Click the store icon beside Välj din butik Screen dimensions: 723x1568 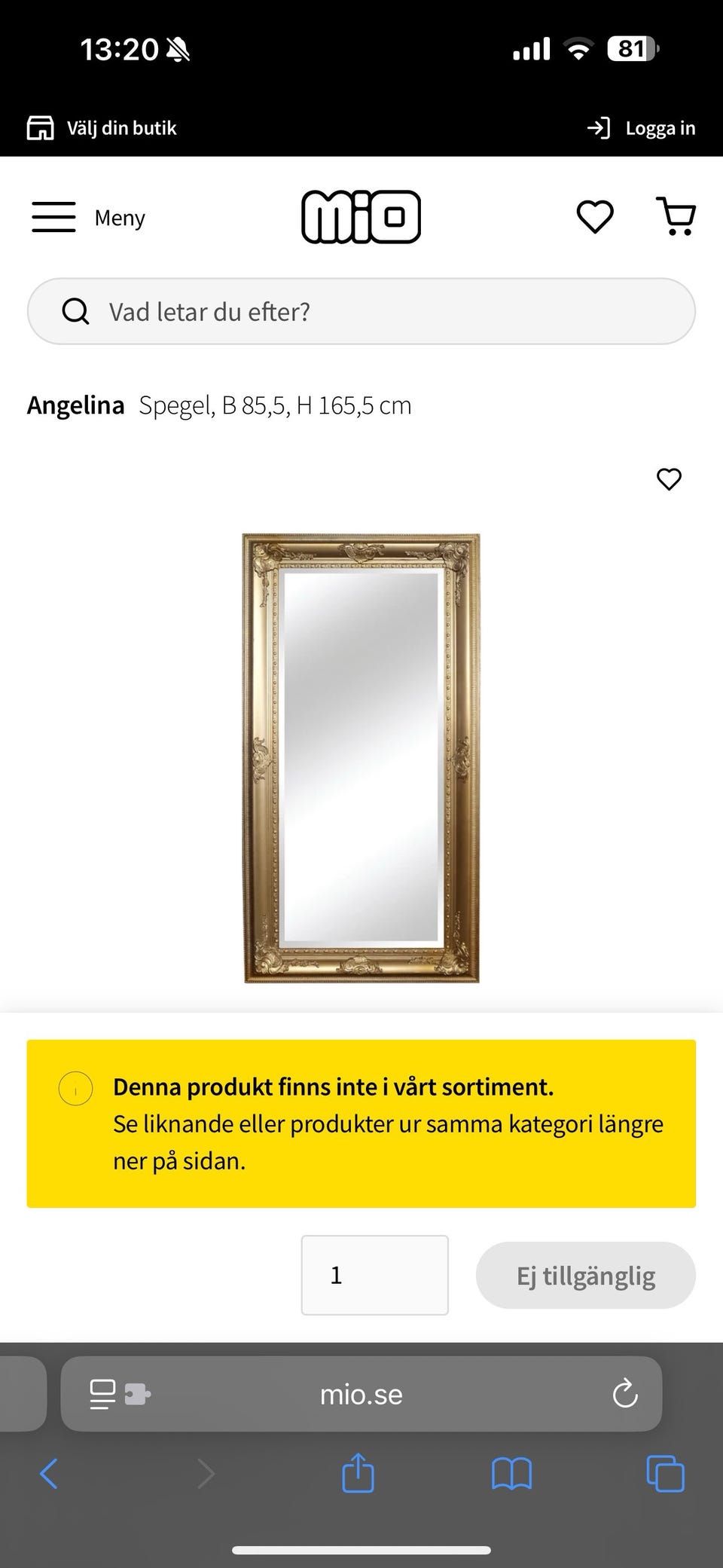tap(42, 127)
